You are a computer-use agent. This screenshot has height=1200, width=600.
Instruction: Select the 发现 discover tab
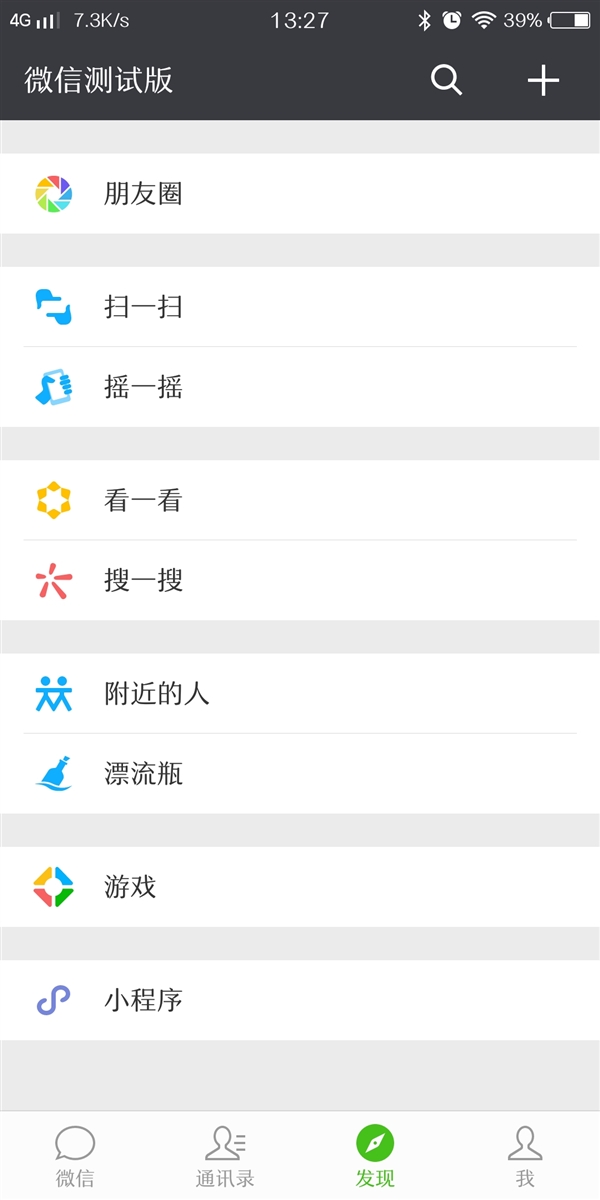(375, 1156)
